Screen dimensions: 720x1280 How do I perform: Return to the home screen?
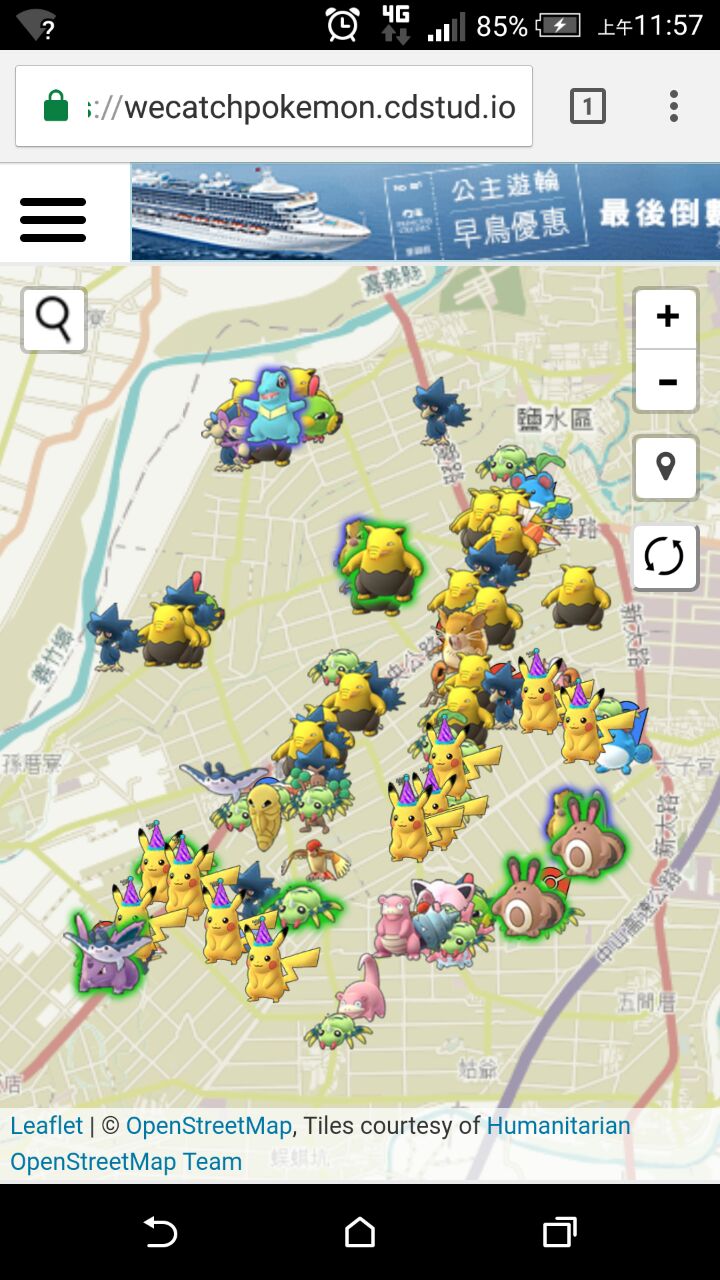pyautogui.click(x=360, y=1232)
